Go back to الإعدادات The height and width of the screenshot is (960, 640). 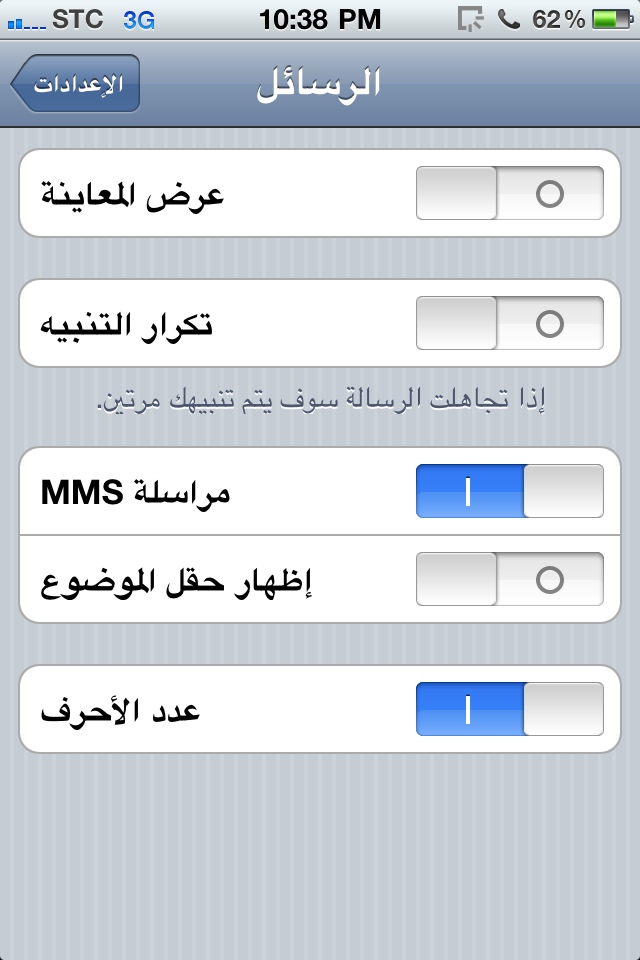[76, 84]
